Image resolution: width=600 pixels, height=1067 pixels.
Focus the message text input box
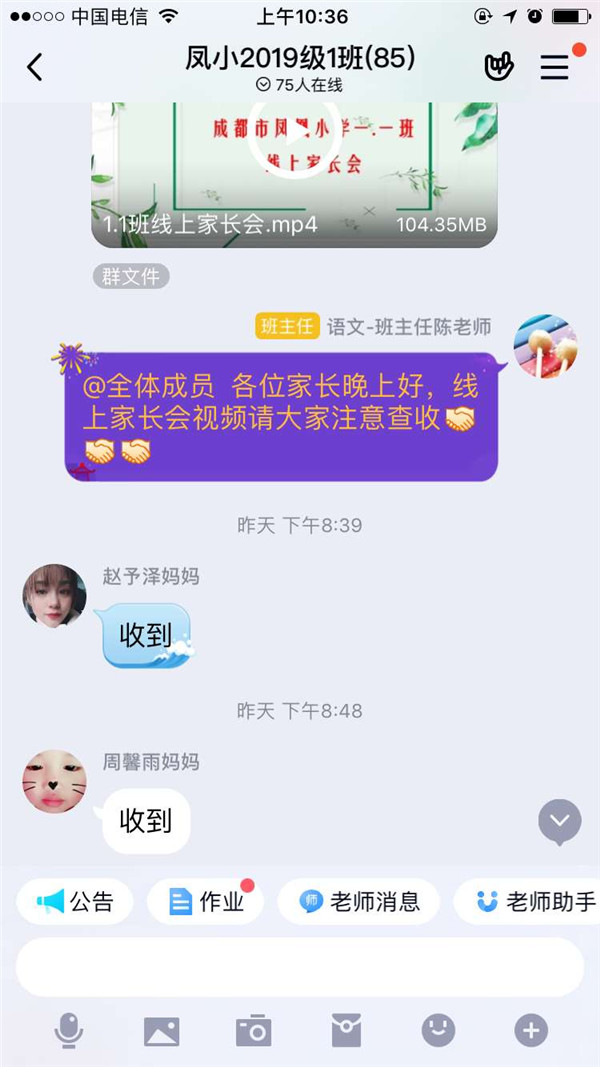coord(300,967)
